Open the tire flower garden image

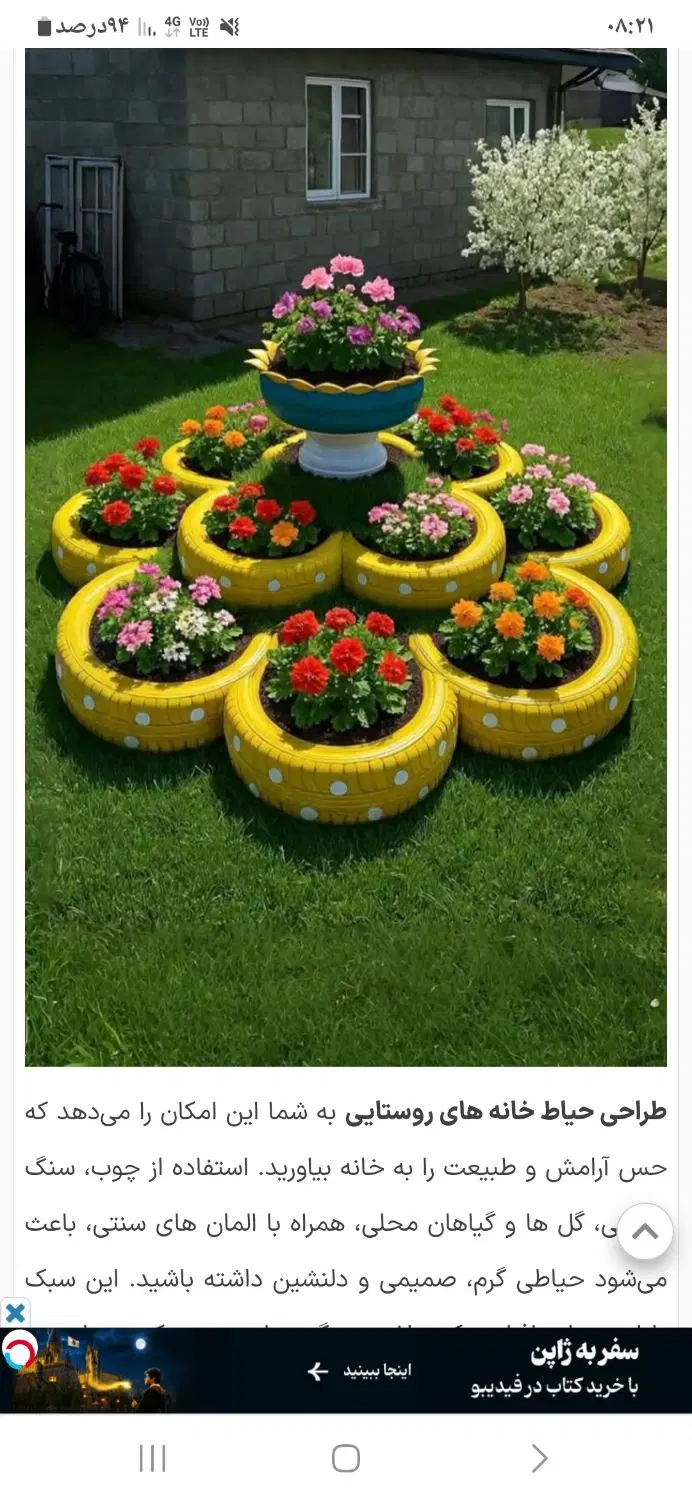click(346, 557)
